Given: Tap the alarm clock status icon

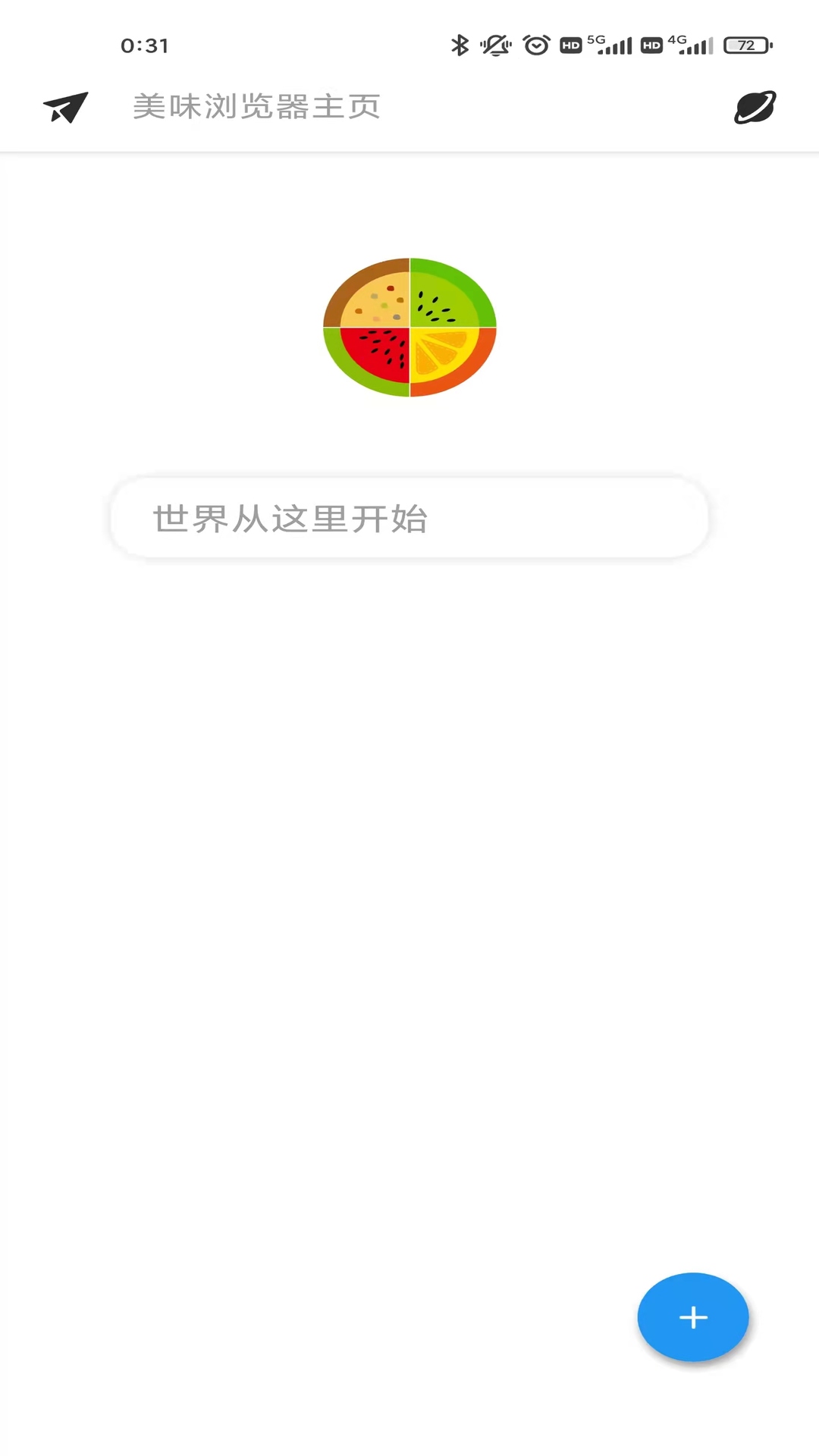Looking at the screenshot, I should (535, 45).
